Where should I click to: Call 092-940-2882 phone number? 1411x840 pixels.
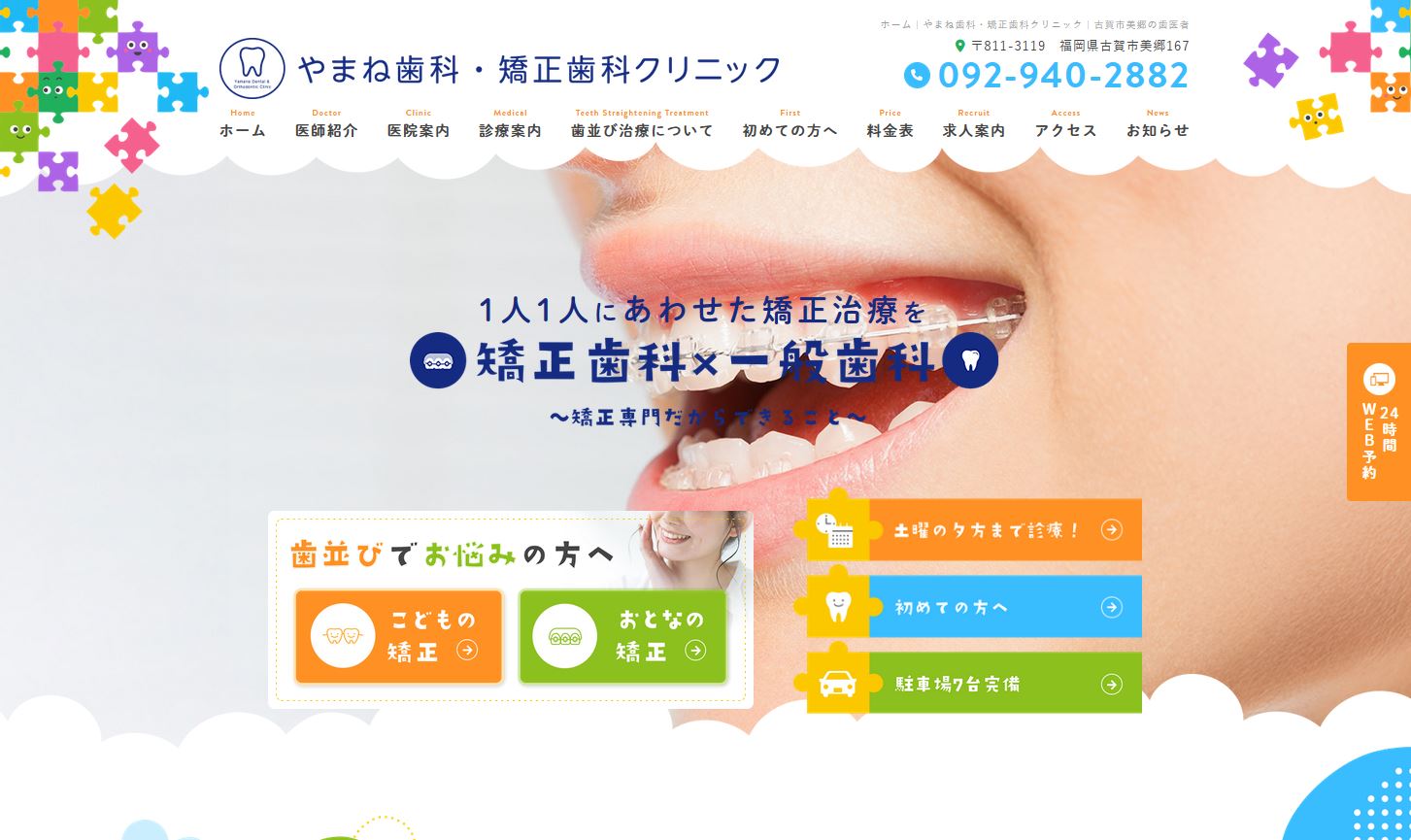pyautogui.click(x=1062, y=76)
